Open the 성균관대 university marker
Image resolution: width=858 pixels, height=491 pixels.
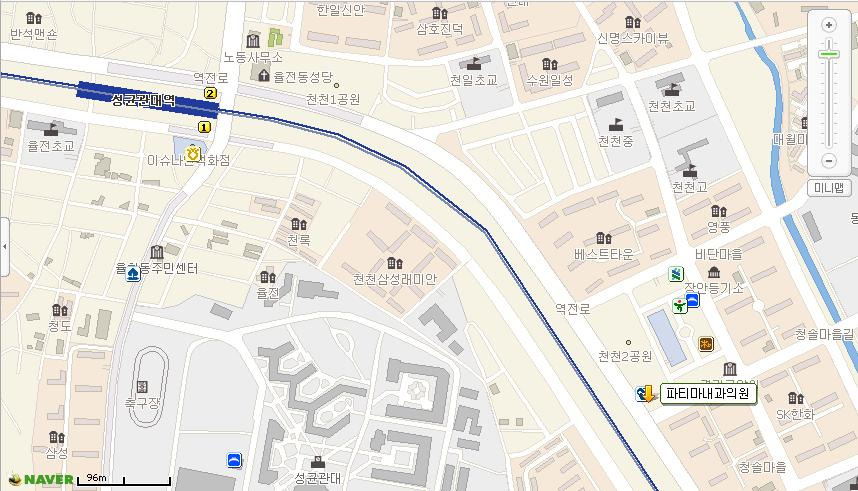[x=317, y=462]
